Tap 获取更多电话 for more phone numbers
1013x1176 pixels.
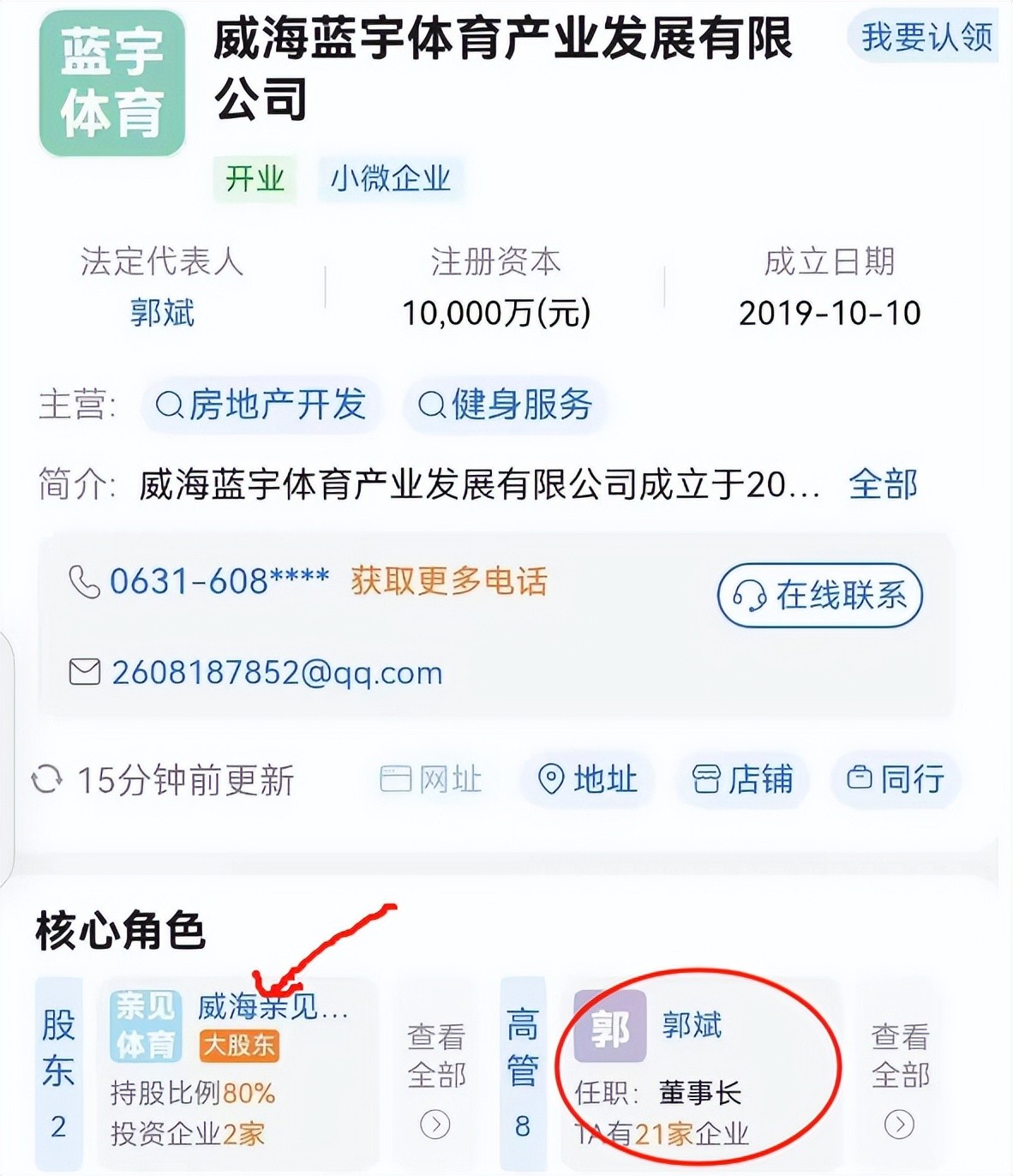pos(448,582)
